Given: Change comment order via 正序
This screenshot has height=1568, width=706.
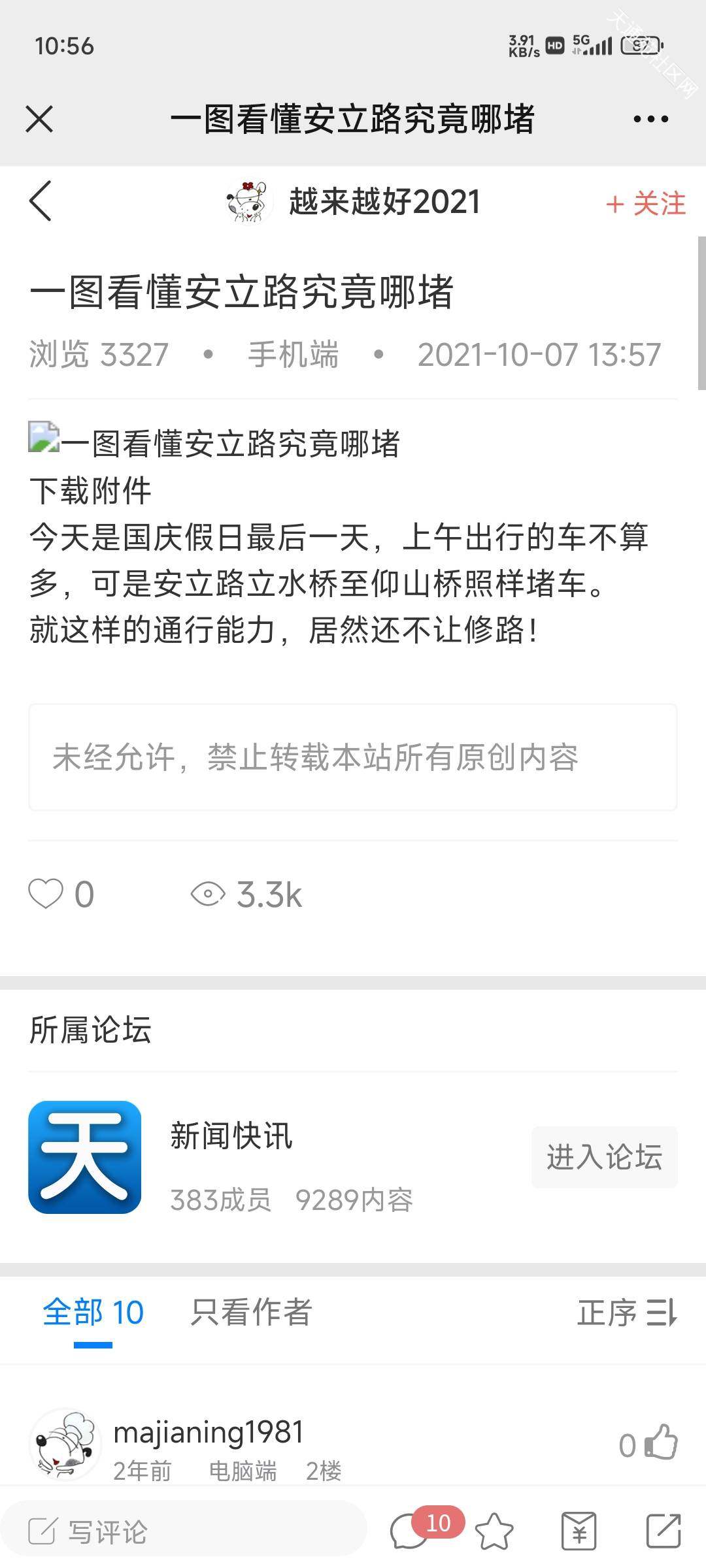Looking at the screenshot, I should [626, 1313].
